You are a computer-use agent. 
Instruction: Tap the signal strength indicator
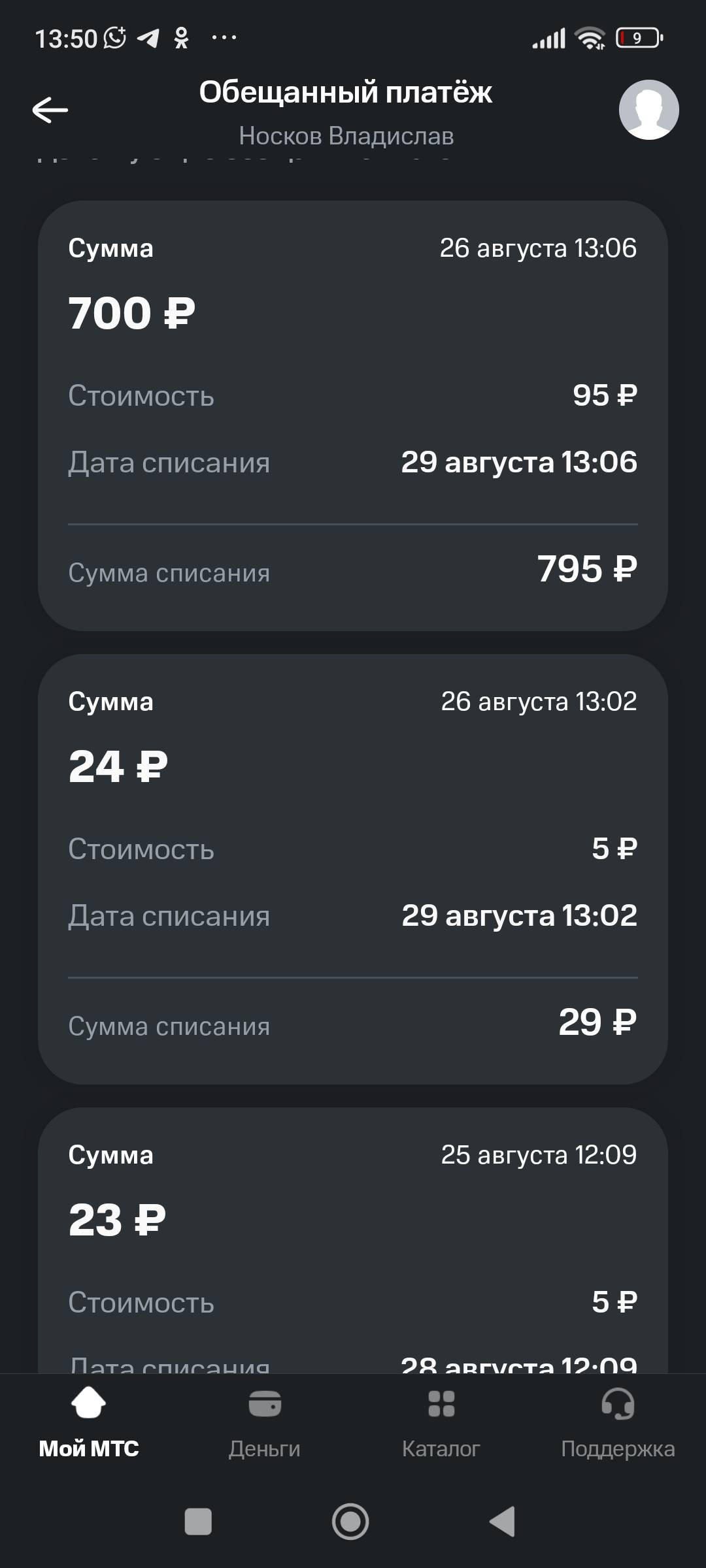click(x=547, y=38)
